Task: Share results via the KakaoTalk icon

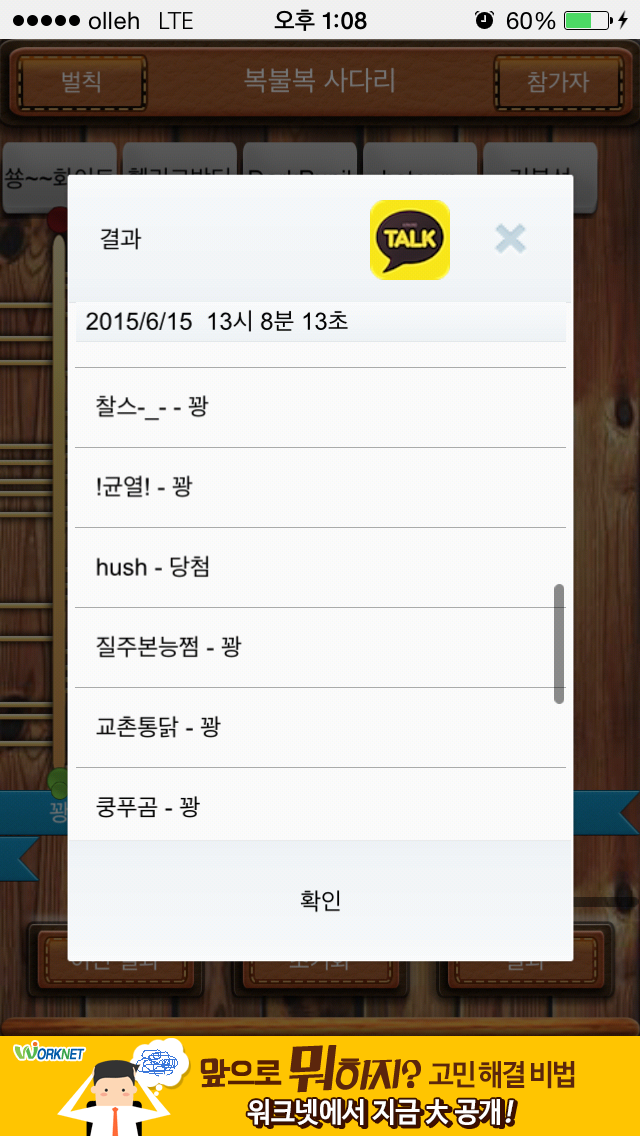Action: [410, 240]
